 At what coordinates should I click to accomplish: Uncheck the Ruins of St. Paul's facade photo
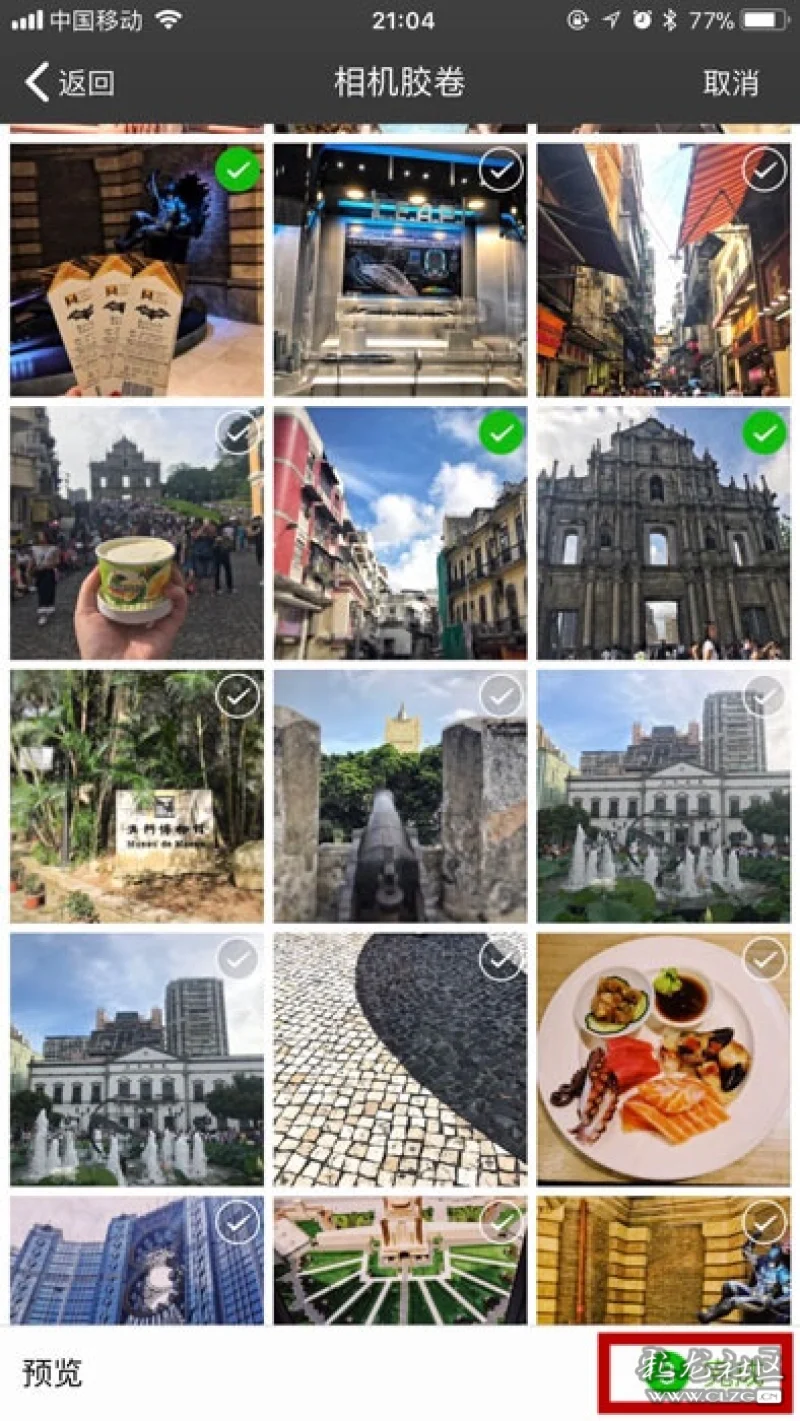tap(765, 434)
